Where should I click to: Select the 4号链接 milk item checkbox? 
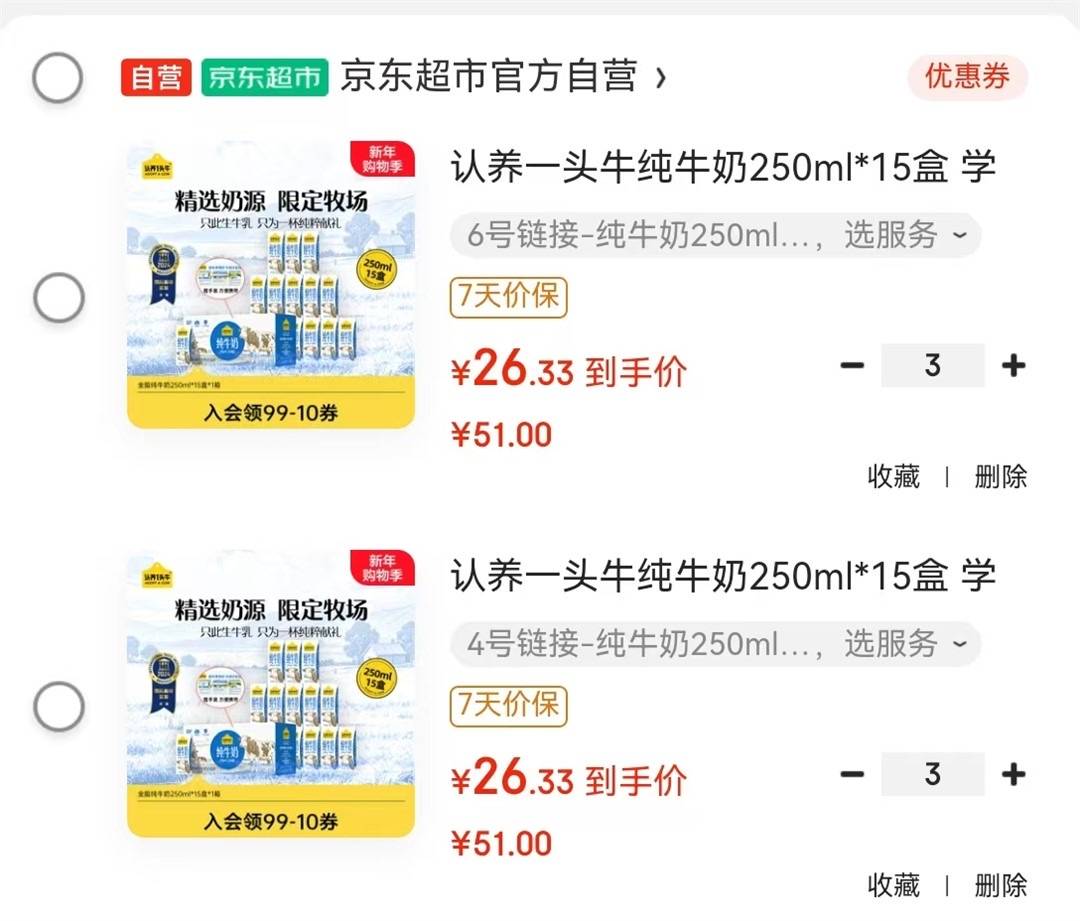57,707
